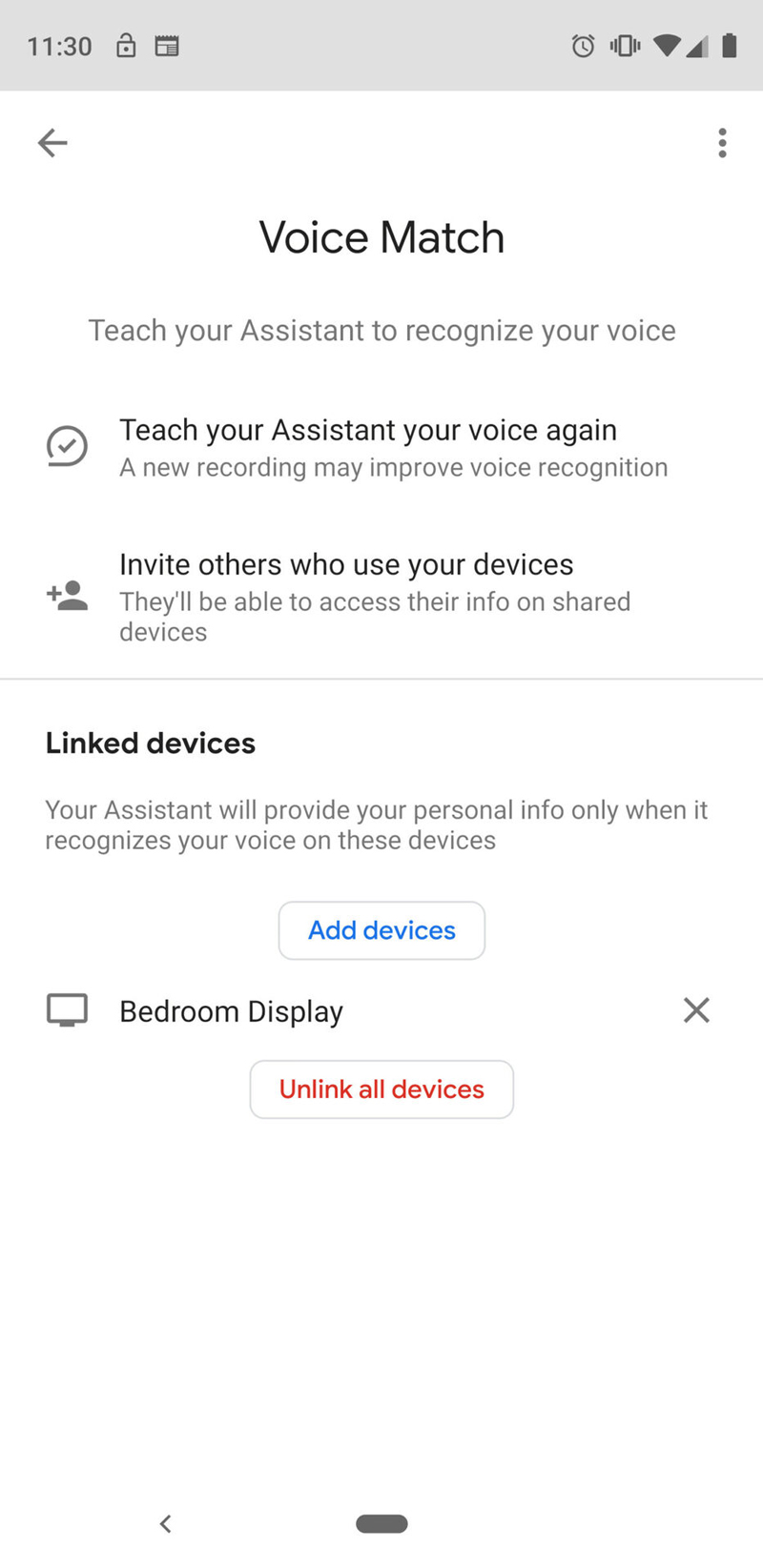Tap the Add devices button
The image size is (763, 1568).
[381, 930]
